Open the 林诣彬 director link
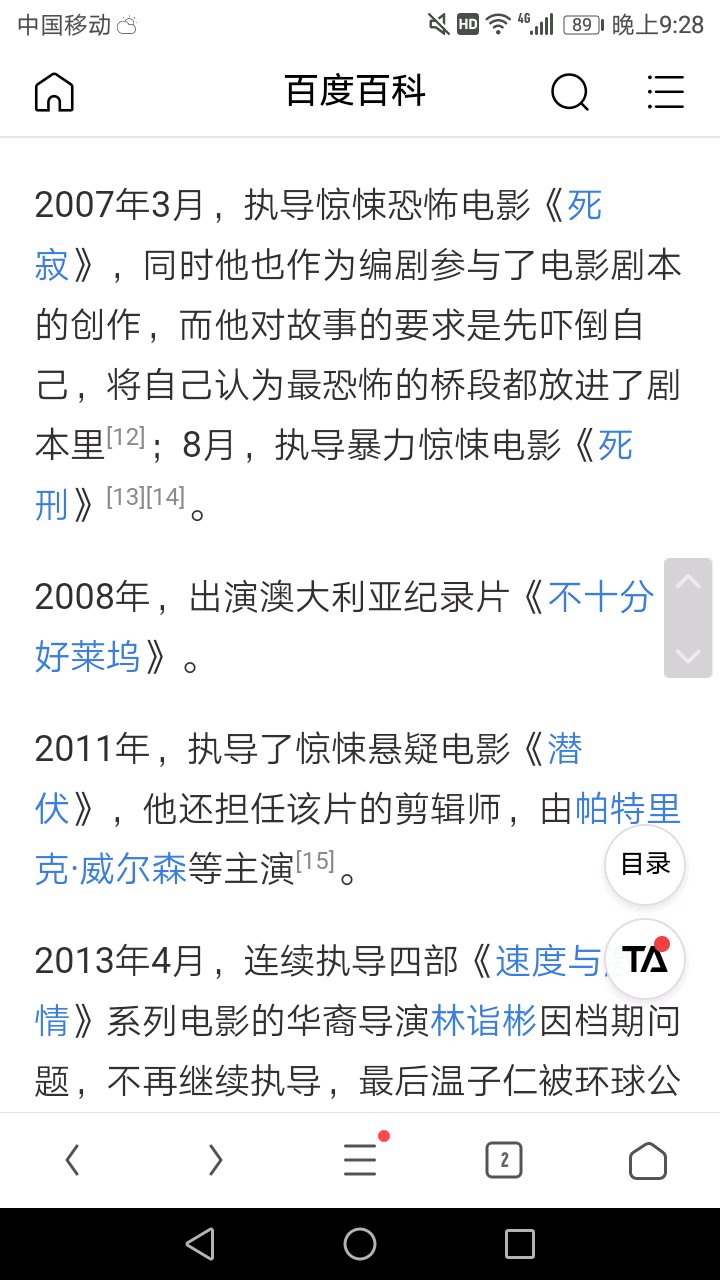The image size is (720, 1280). (484, 1022)
